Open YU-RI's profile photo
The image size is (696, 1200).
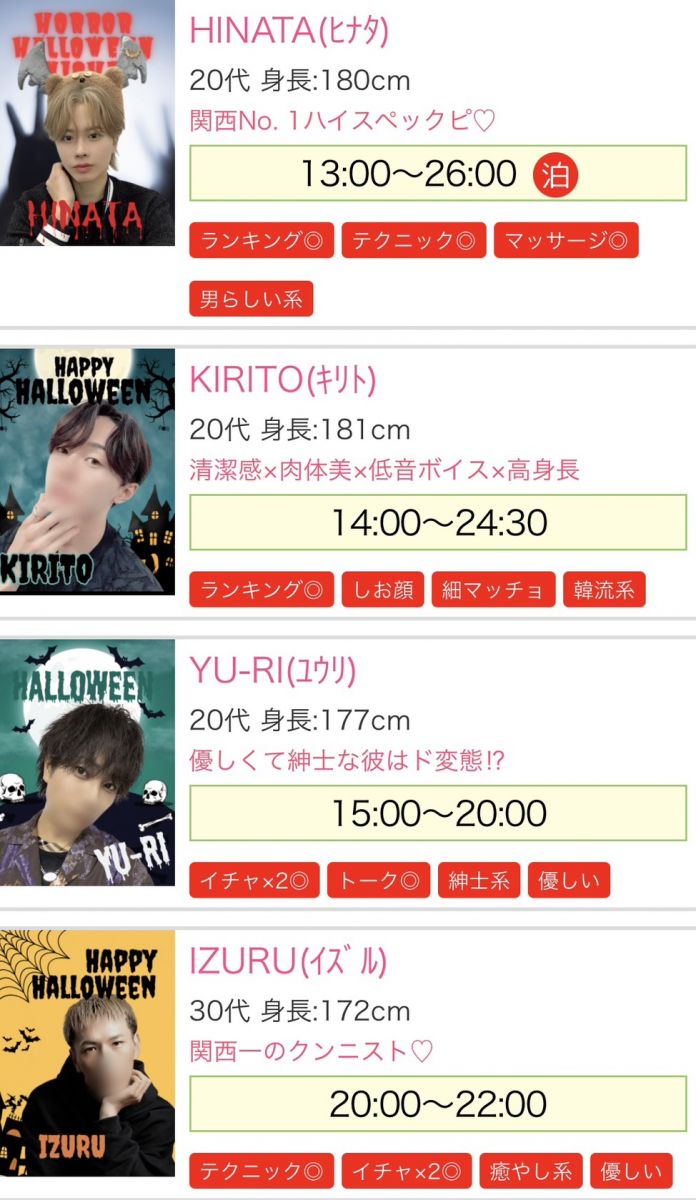87,762
